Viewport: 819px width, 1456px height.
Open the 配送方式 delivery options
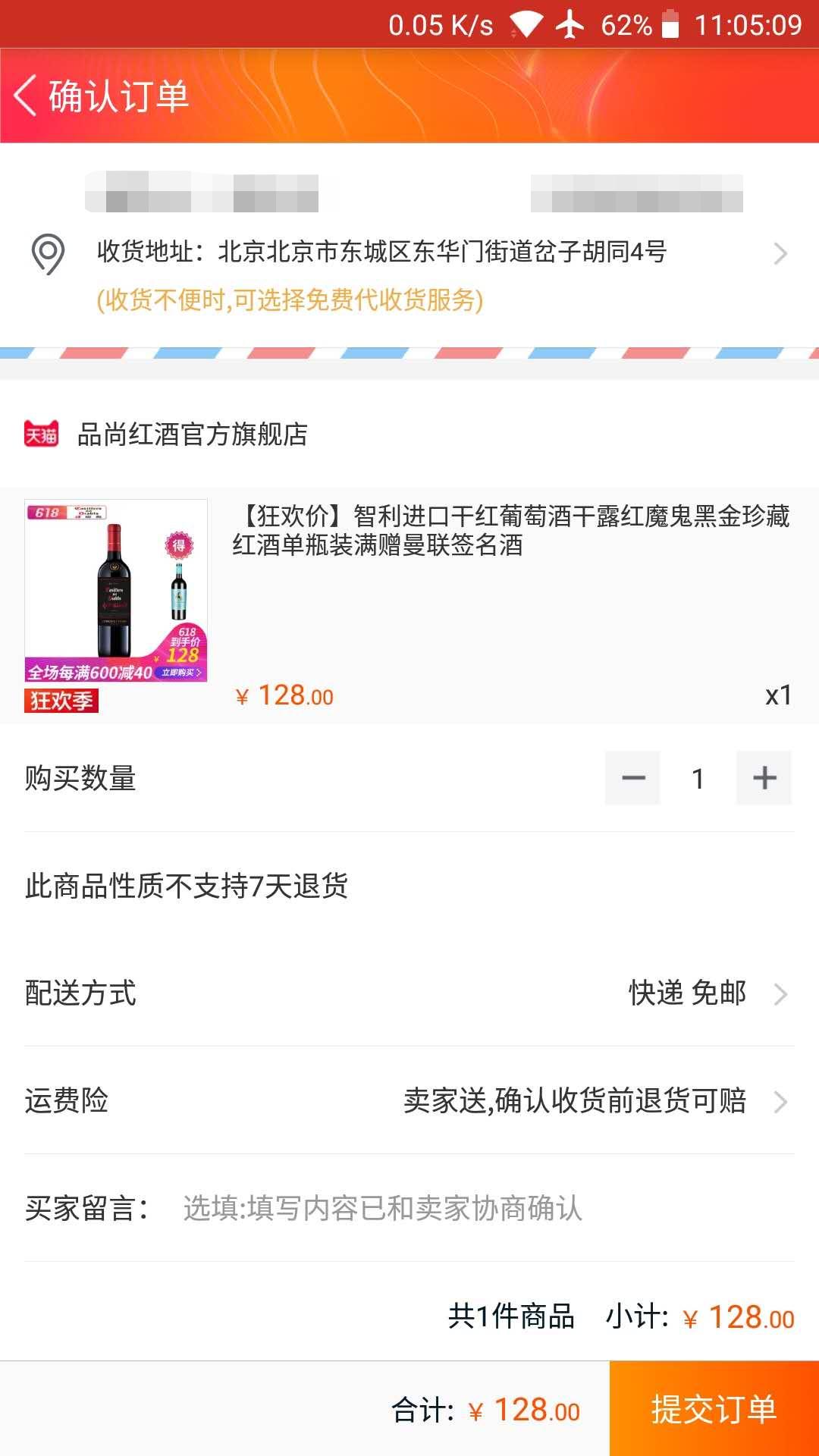409,993
